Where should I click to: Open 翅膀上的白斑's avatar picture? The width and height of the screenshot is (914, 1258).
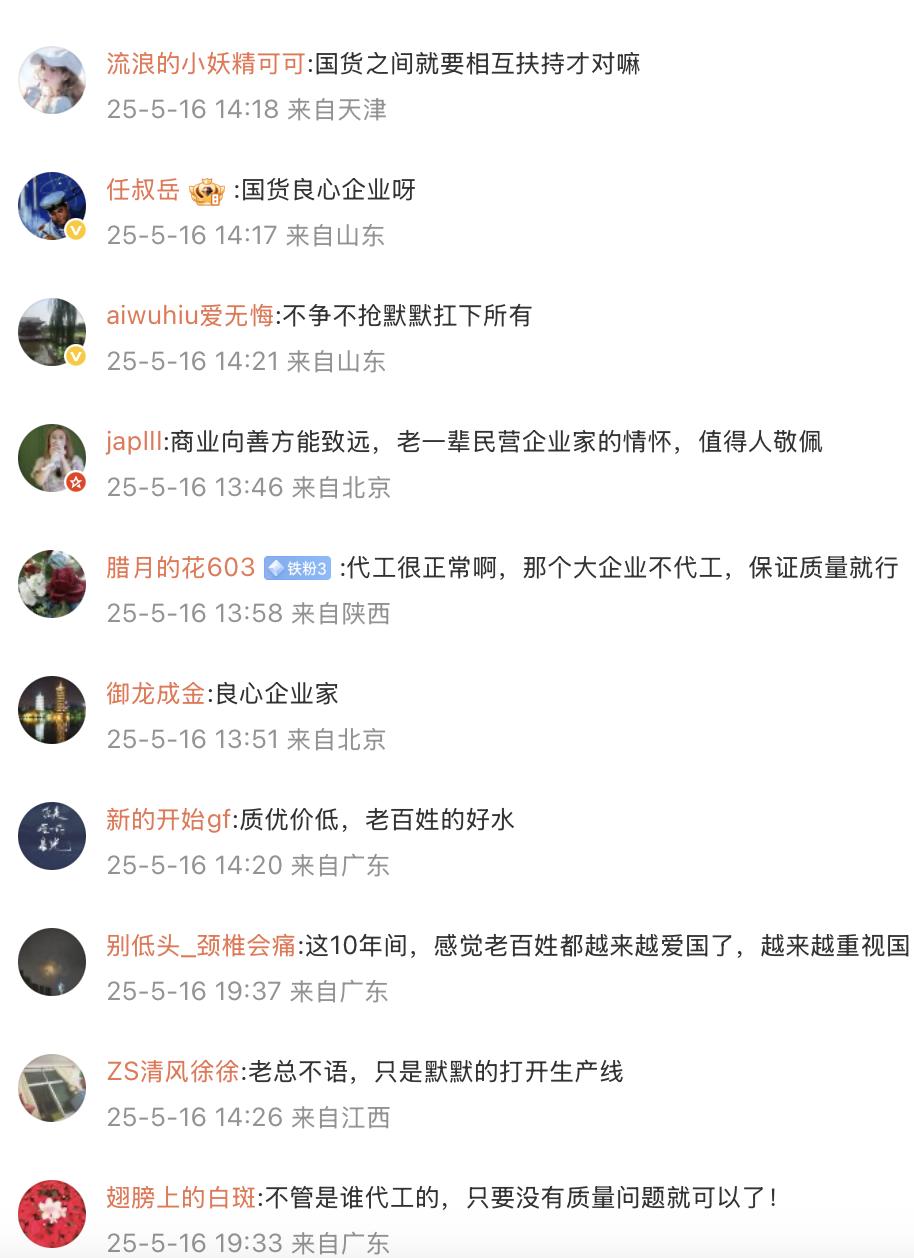point(52,1214)
